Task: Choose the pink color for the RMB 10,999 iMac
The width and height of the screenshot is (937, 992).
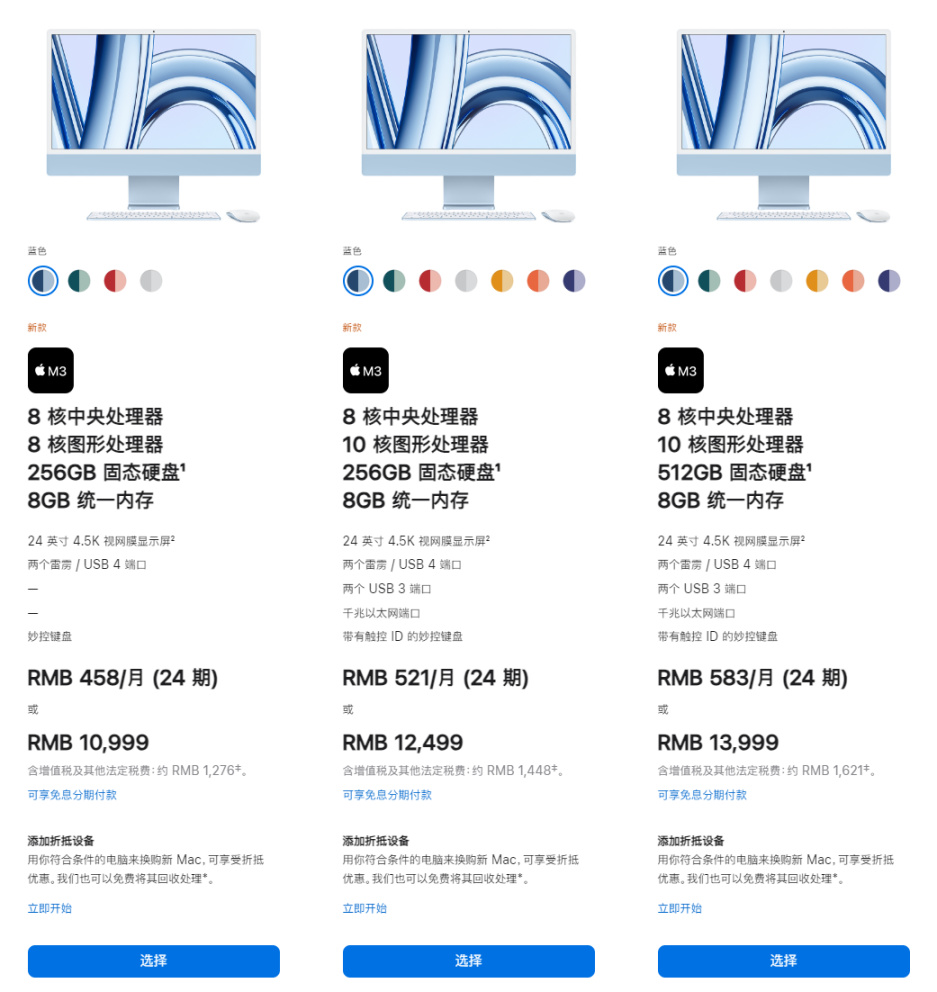Action: pos(115,281)
